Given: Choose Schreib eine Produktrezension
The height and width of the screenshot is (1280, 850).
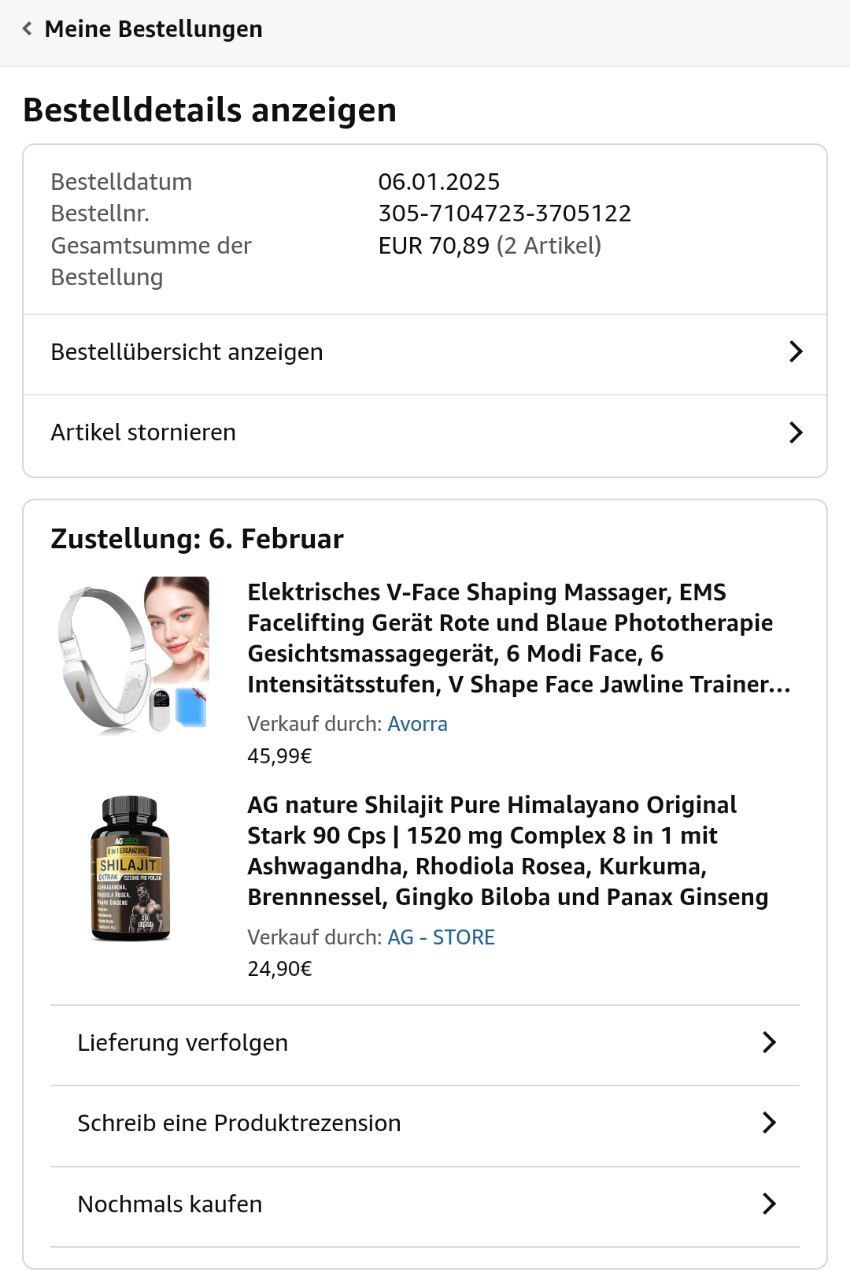Looking at the screenshot, I should (425, 1122).
